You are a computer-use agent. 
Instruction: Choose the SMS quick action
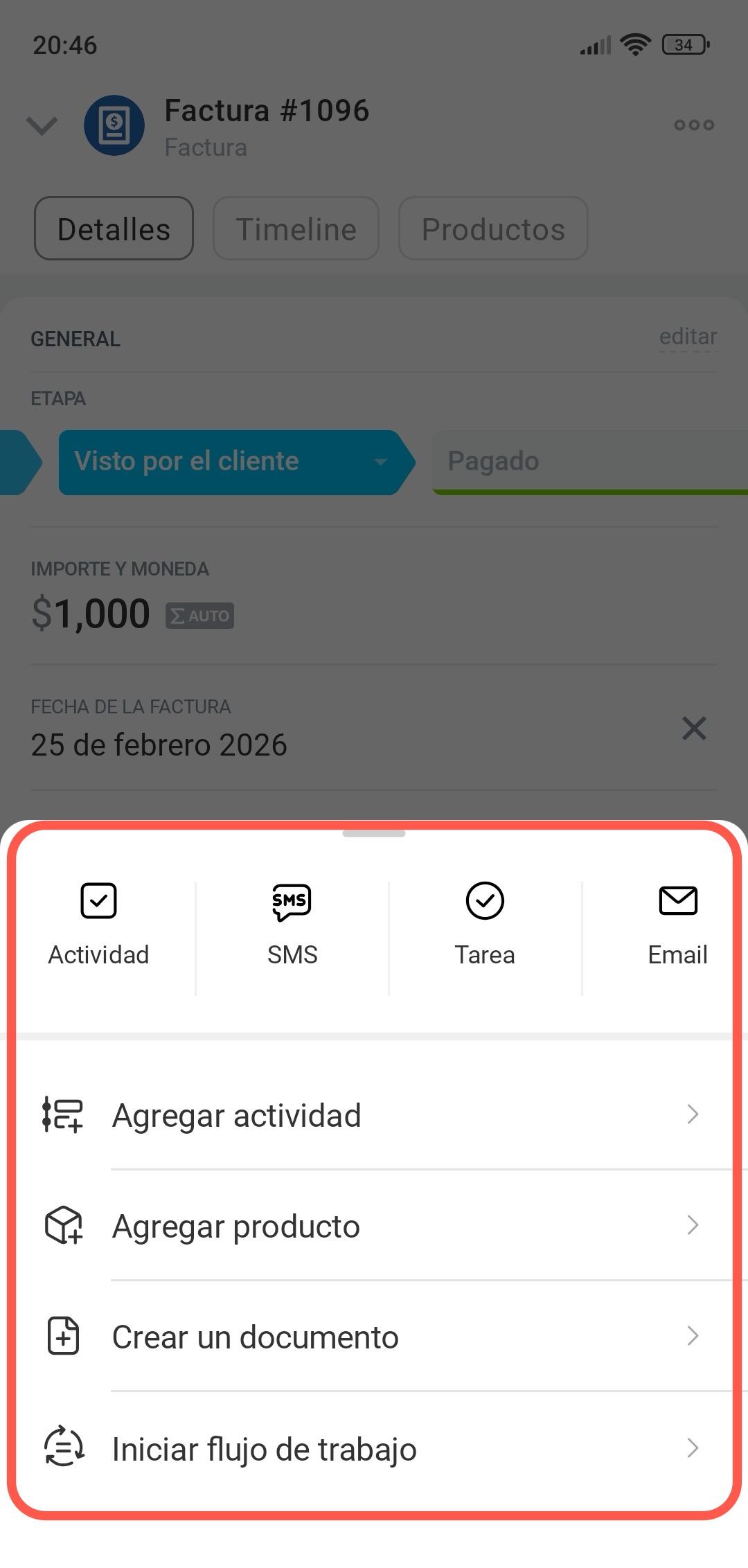pyautogui.click(x=292, y=925)
